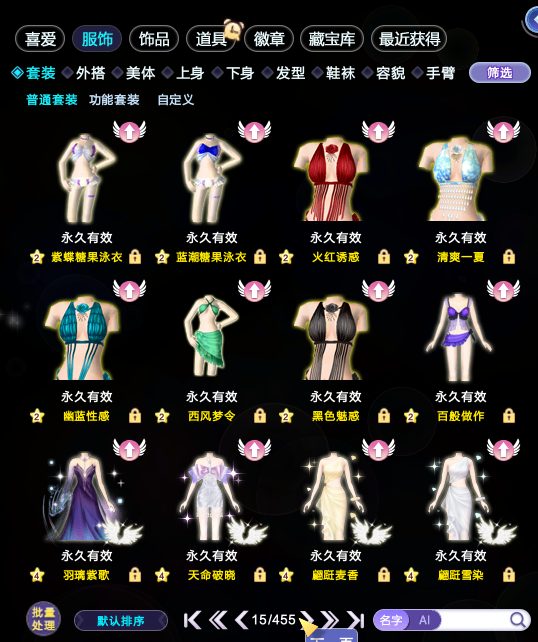The image size is (538, 642).
Task: Jump to the first page
Action: pyautogui.click(x=192, y=620)
